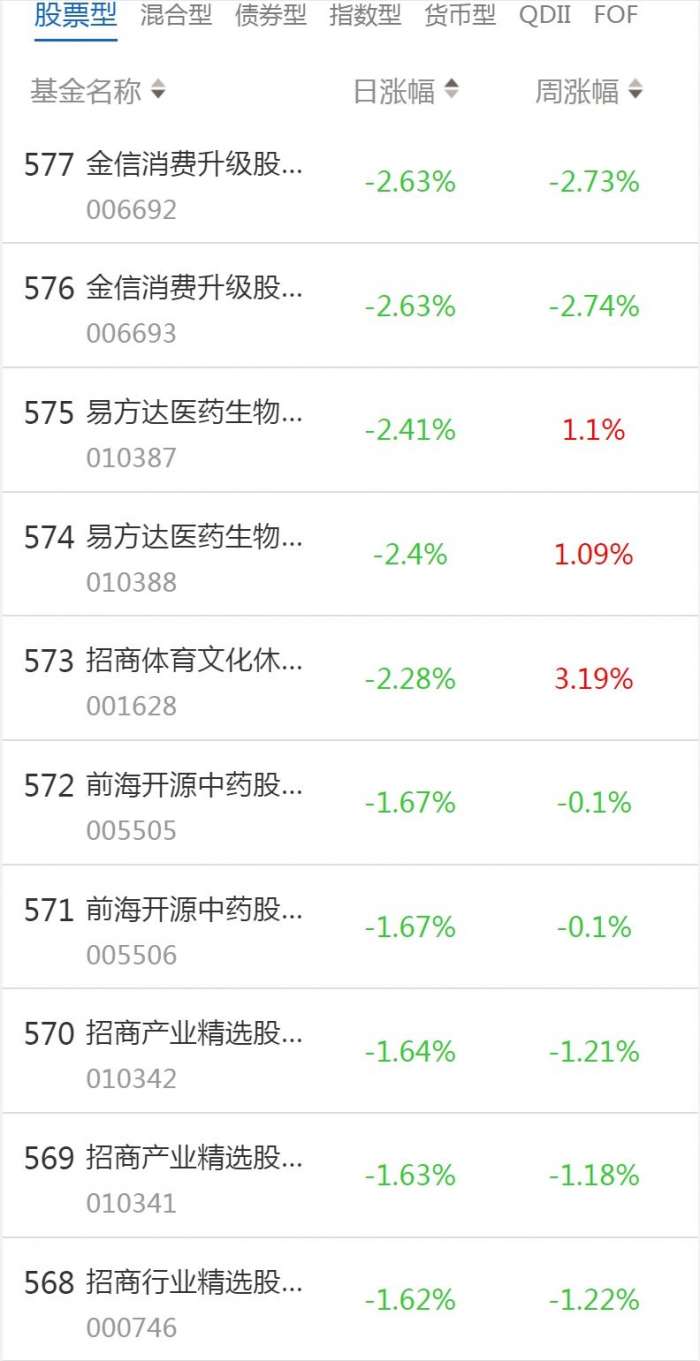
Task: Open fund 005506 前海开源中药股
Action: [x=194, y=912]
